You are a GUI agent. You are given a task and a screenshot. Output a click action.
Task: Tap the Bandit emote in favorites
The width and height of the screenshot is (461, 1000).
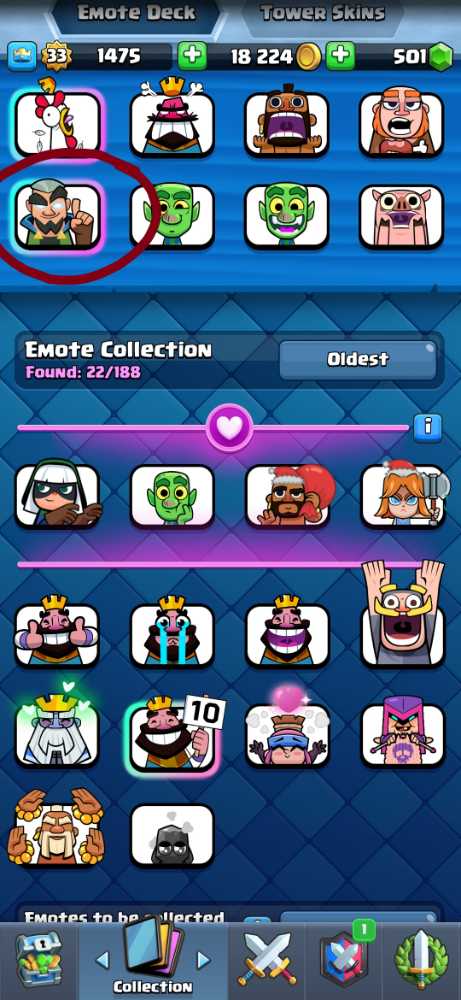click(x=57, y=495)
